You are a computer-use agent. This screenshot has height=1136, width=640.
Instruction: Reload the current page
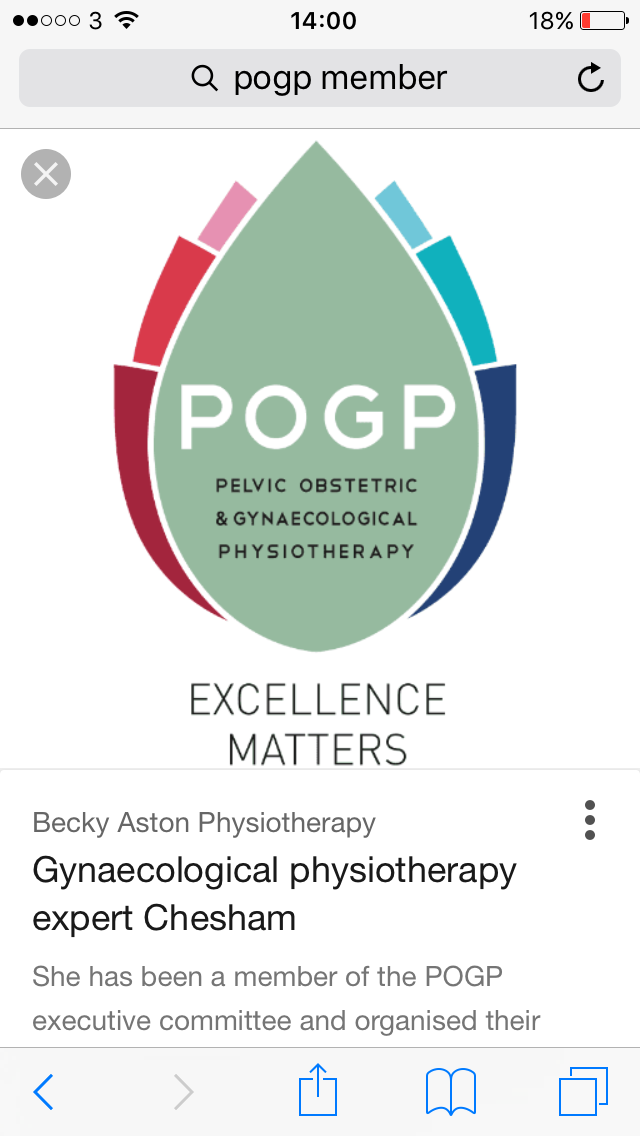pos(591,78)
